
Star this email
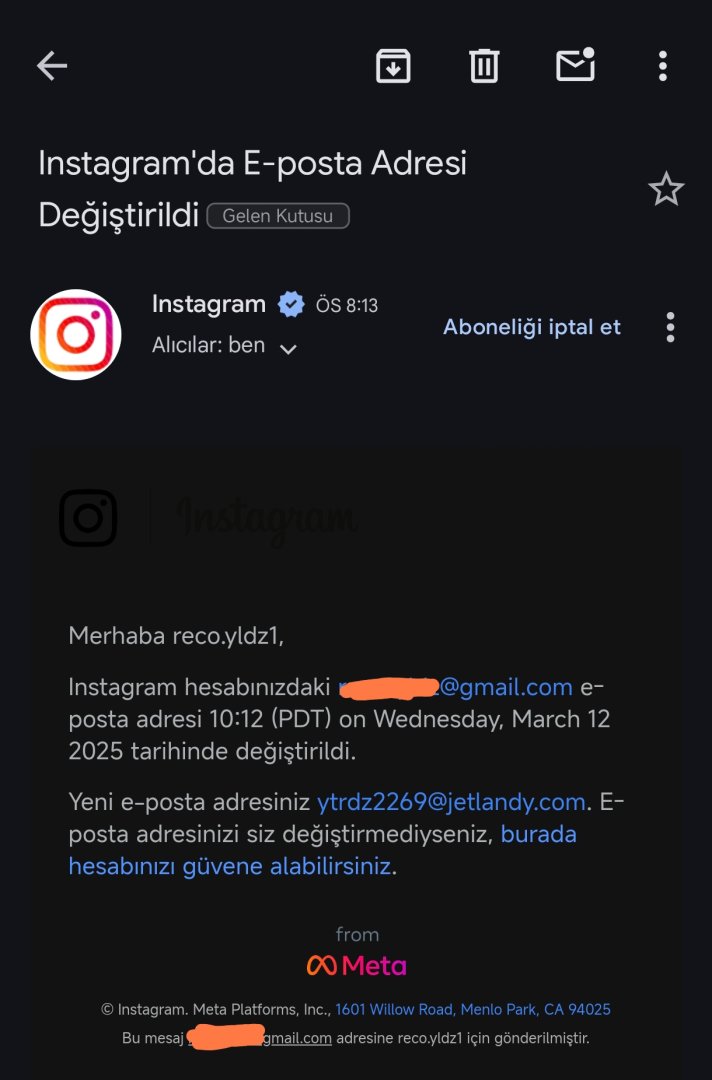tap(666, 189)
